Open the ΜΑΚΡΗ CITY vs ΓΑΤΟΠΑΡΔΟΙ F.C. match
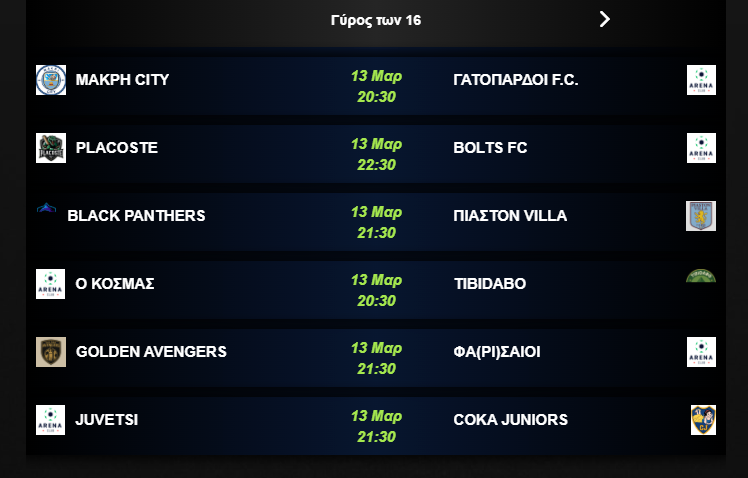The height and width of the screenshot is (478, 748). coord(375,86)
